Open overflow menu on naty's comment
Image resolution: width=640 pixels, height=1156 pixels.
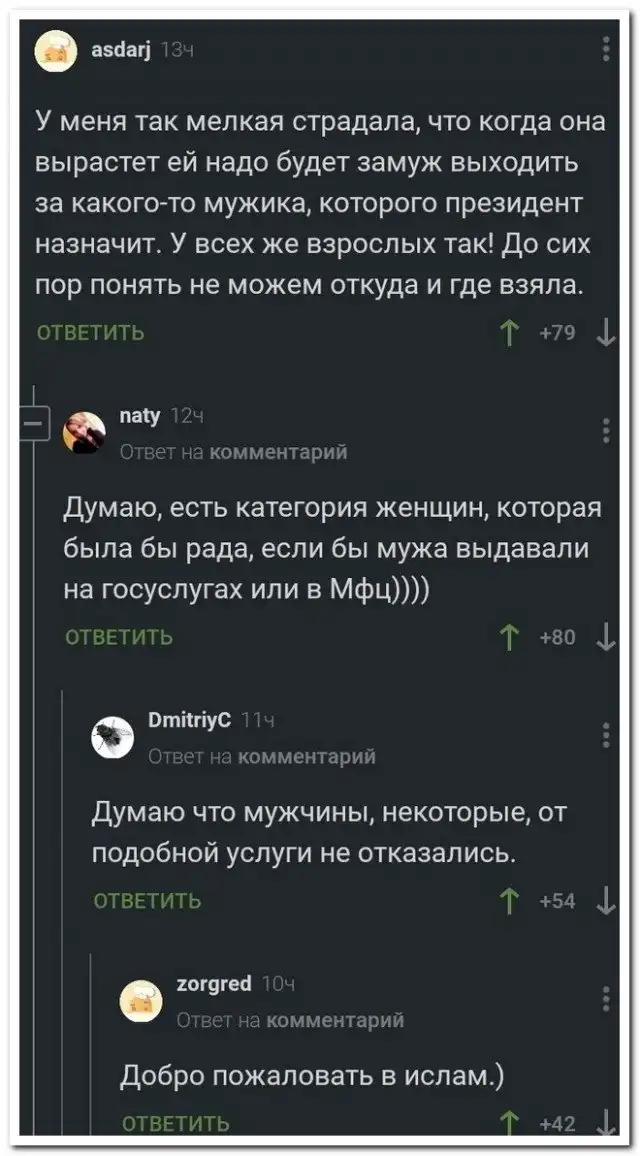pyautogui.click(x=608, y=430)
